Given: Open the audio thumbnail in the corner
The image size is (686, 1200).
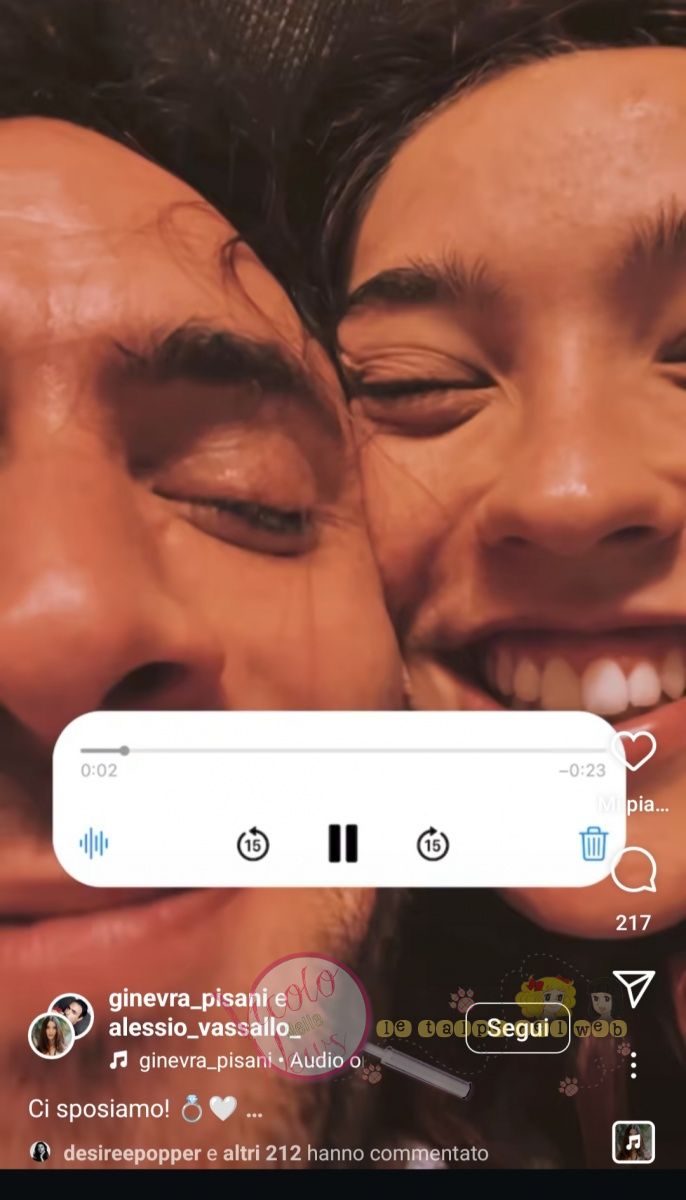Looking at the screenshot, I should click(x=633, y=1142).
